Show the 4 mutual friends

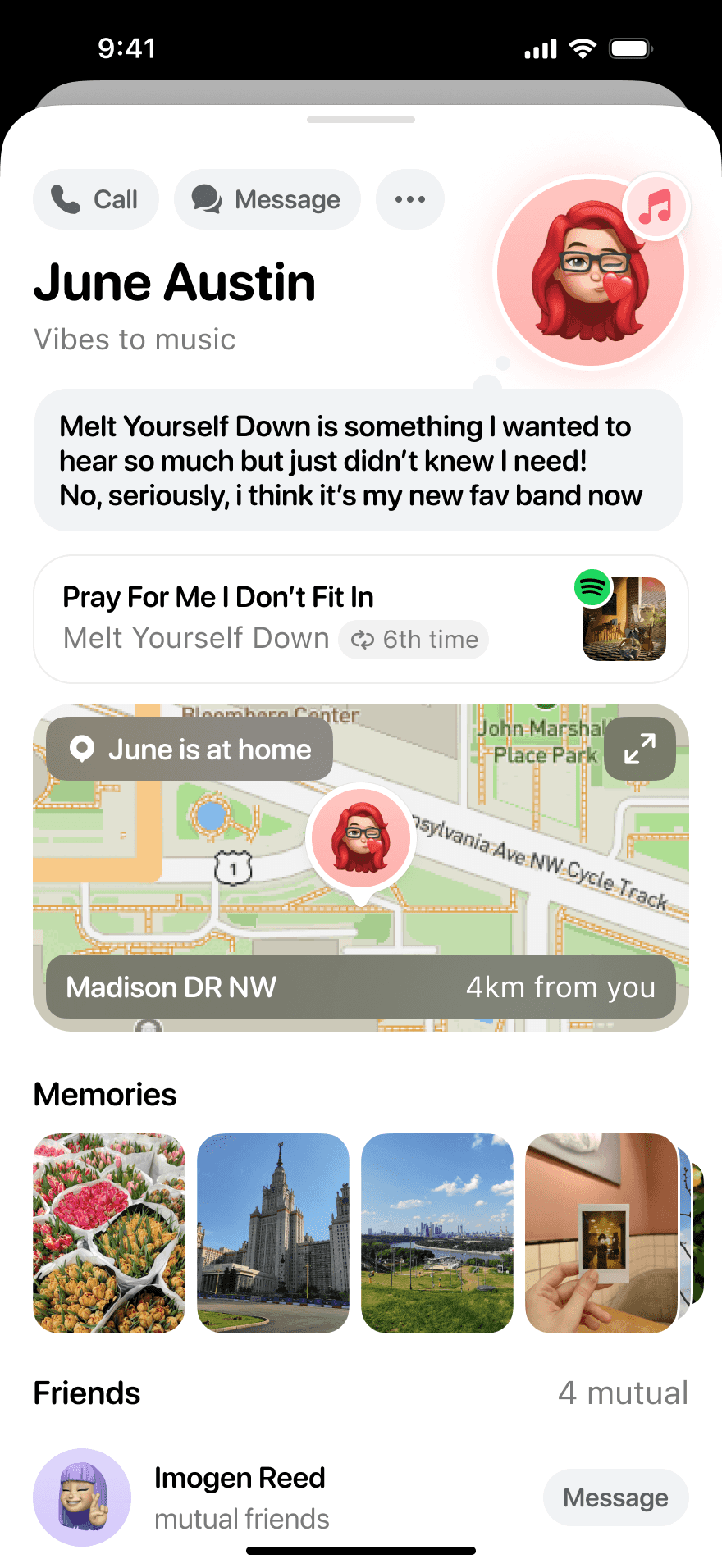(623, 1393)
